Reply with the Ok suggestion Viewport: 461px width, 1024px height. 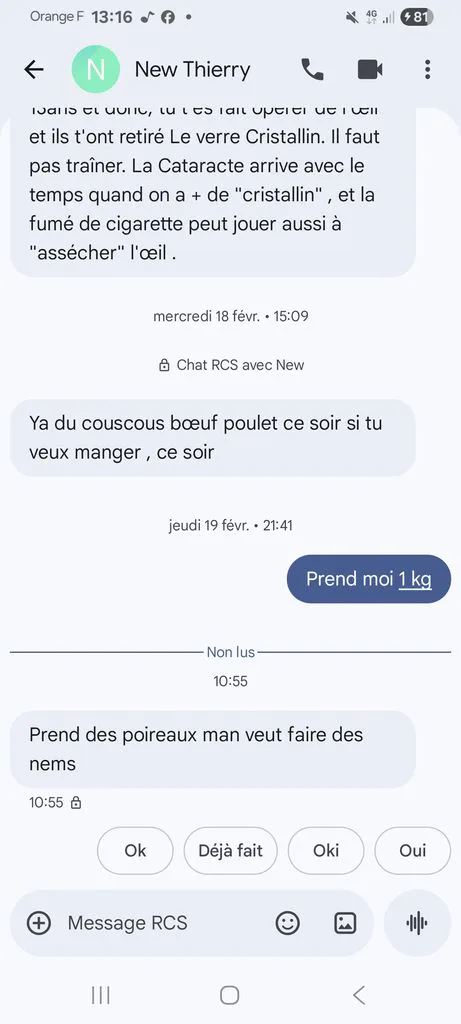point(135,850)
